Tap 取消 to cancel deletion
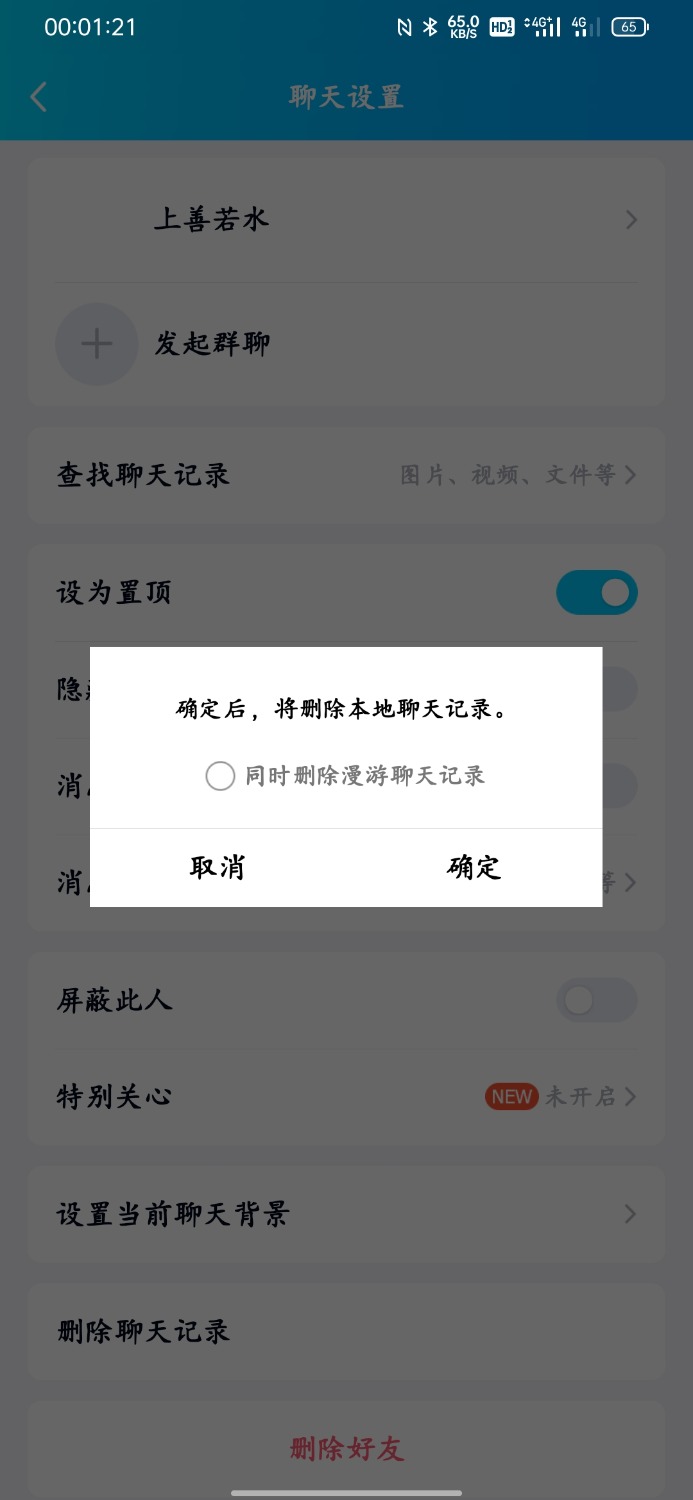The width and height of the screenshot is (693, 1500). click(218, 867)
